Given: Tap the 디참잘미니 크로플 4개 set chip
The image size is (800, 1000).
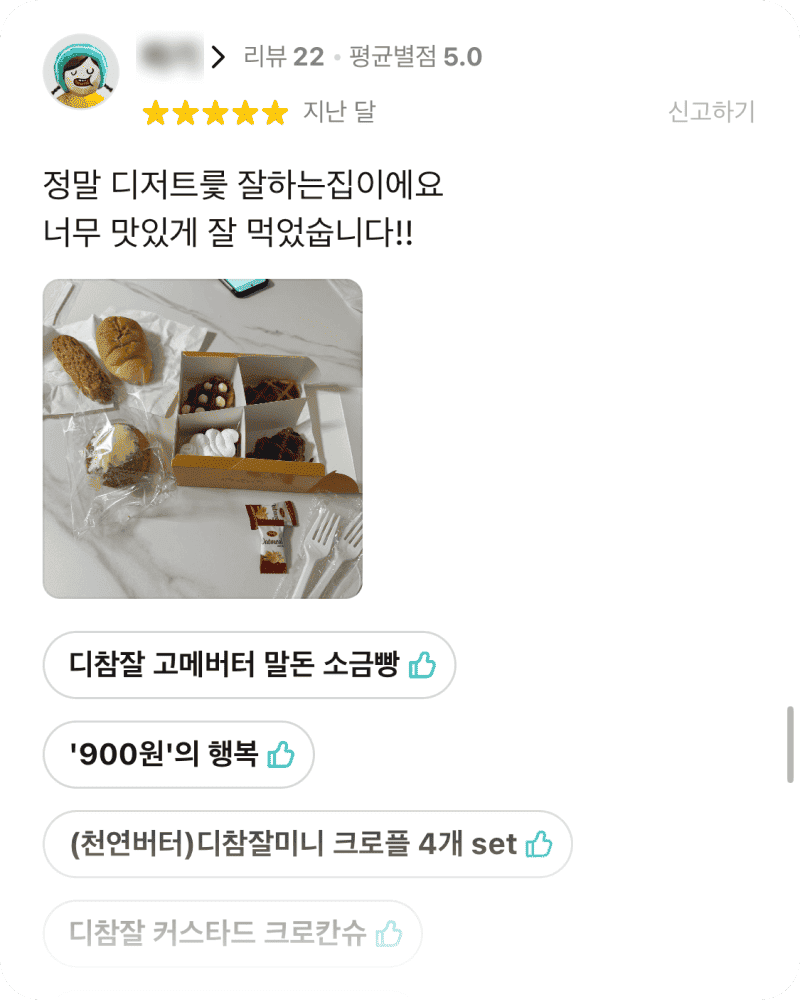Looking at the screenshot, I should tap(307, 844).
